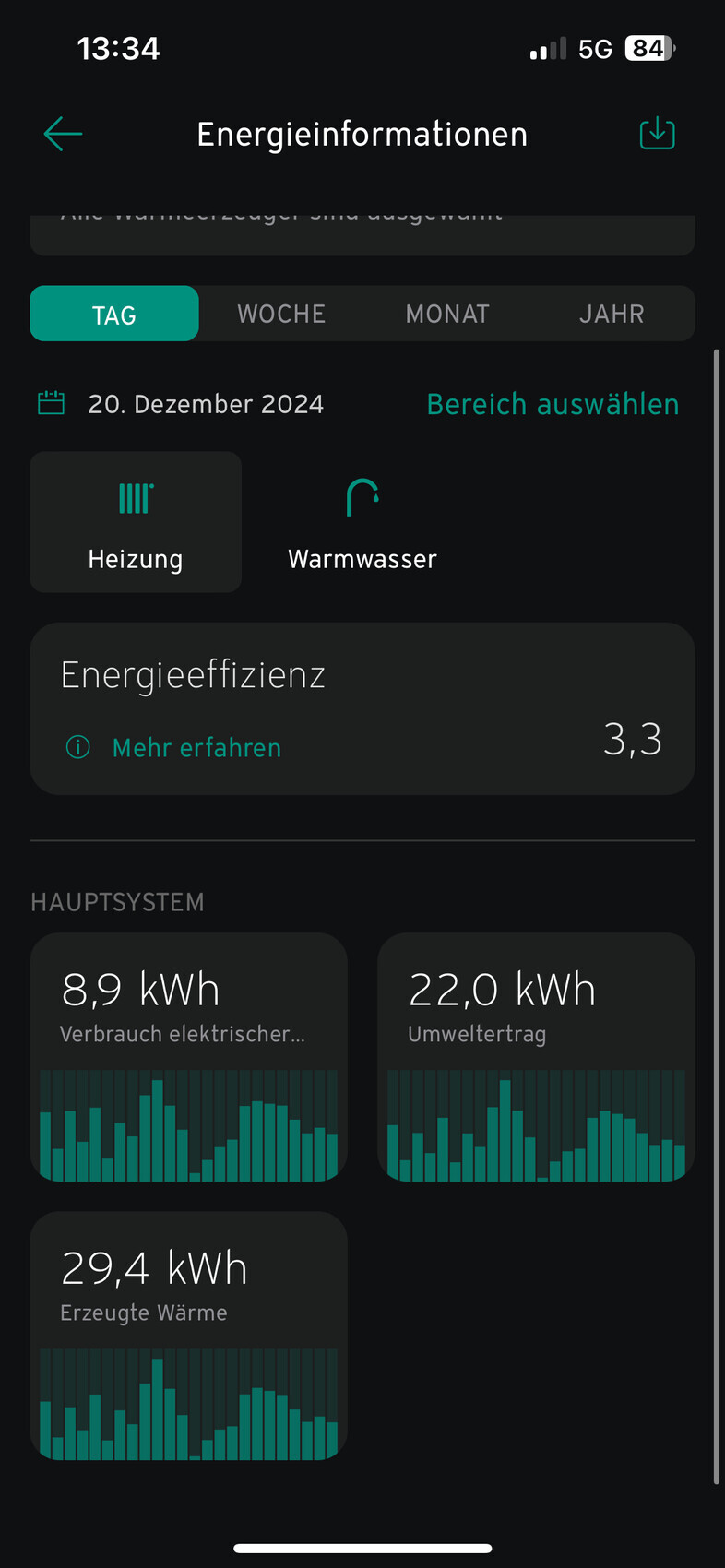The image size is (725, 1568).
Task: Open the 8,9 kWh electrical consumption card
Action: (x=188, y=1057)
